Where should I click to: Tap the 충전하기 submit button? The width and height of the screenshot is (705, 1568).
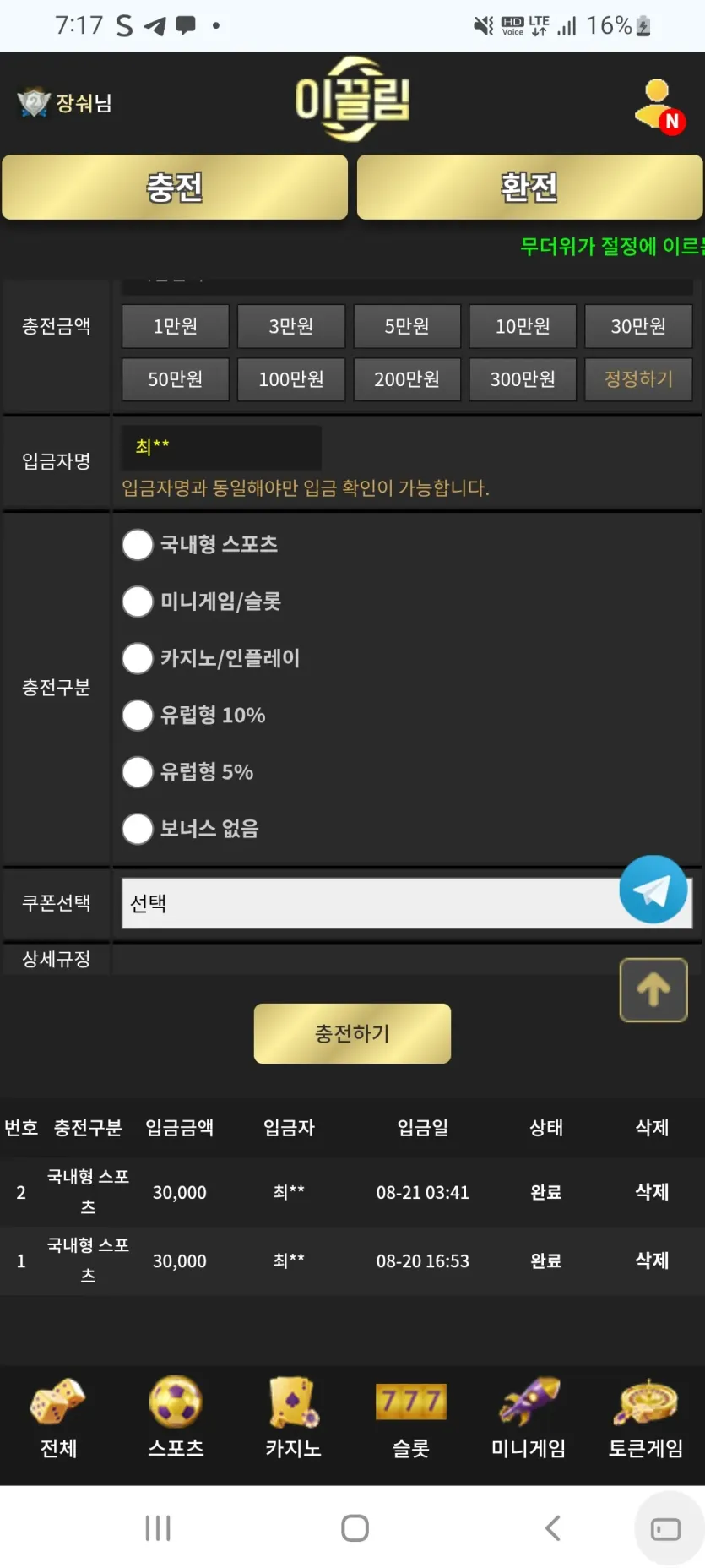(352, 1033)
